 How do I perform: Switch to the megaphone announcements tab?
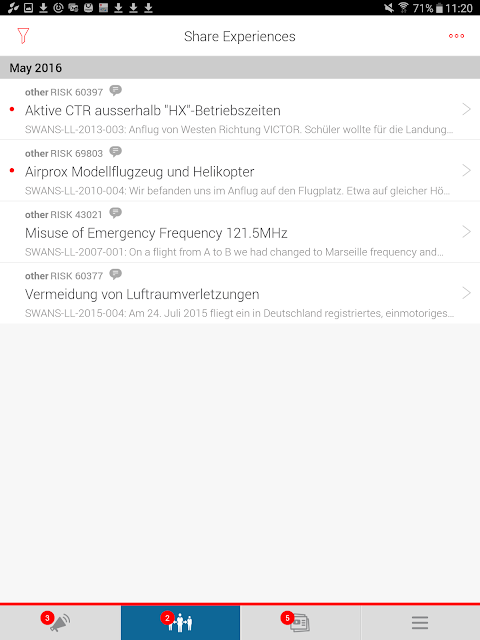tap(60, 622)
